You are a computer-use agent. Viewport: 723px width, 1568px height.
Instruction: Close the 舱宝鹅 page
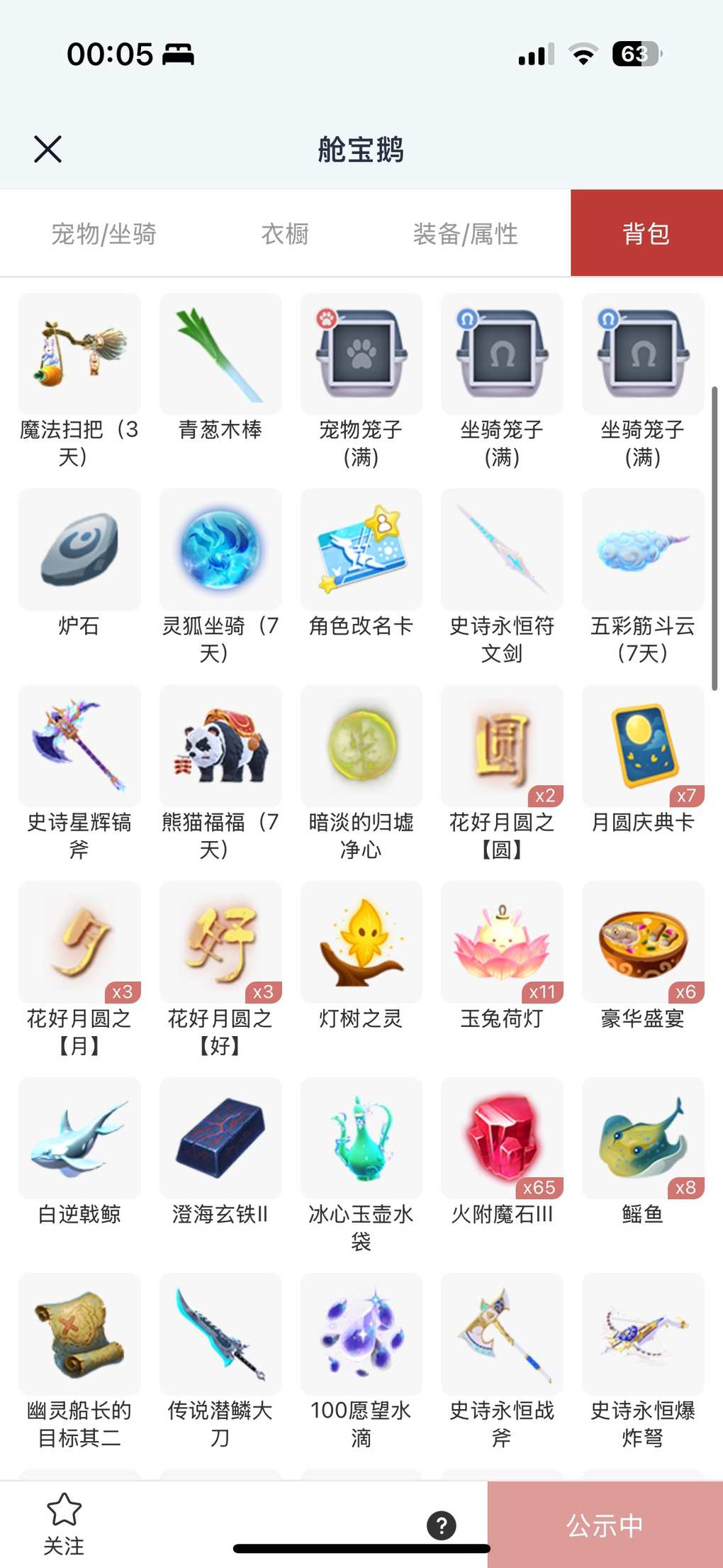(x=47, y=149)
